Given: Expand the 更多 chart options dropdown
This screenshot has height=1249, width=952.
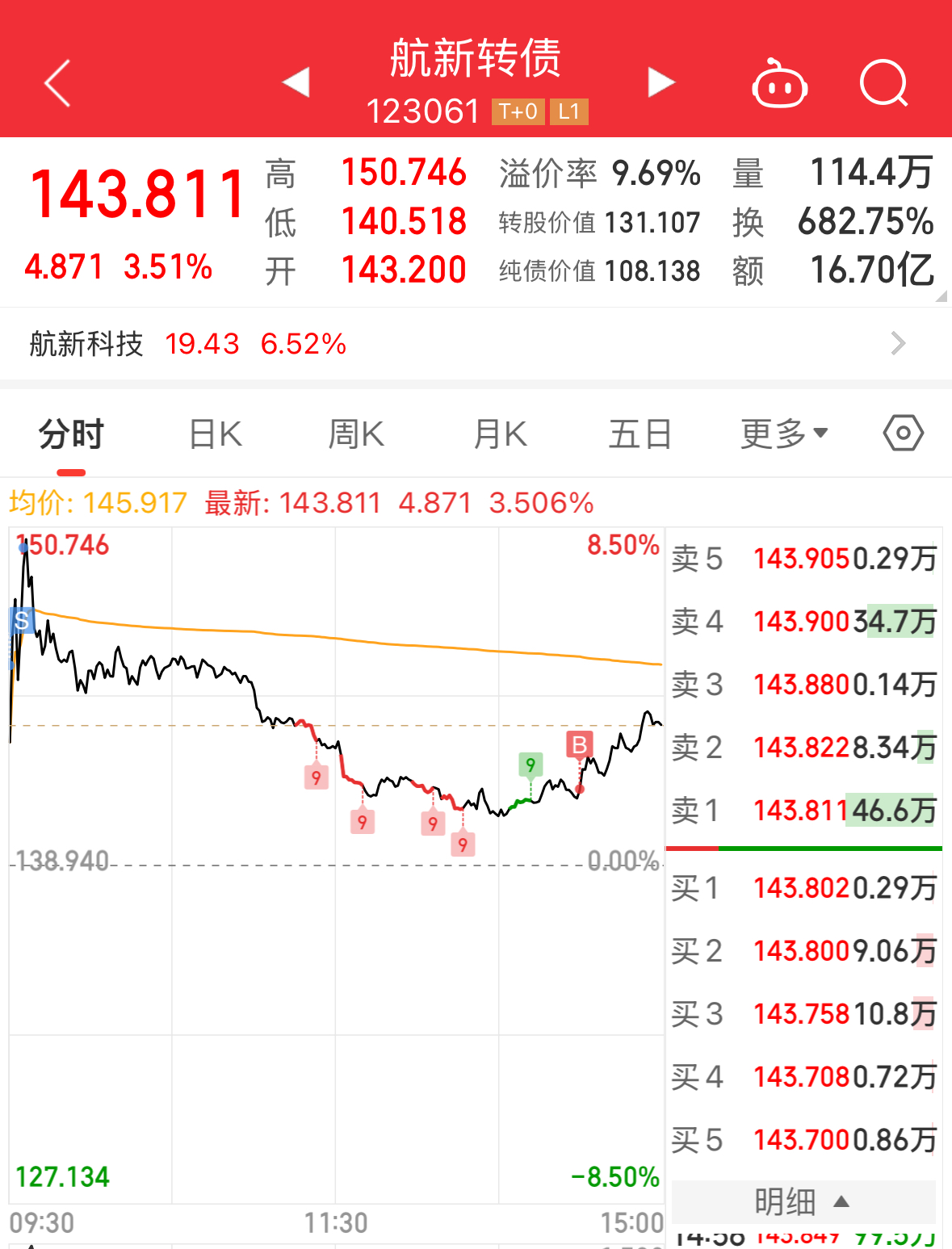Looking at the screenshot, I should (784, 434).
